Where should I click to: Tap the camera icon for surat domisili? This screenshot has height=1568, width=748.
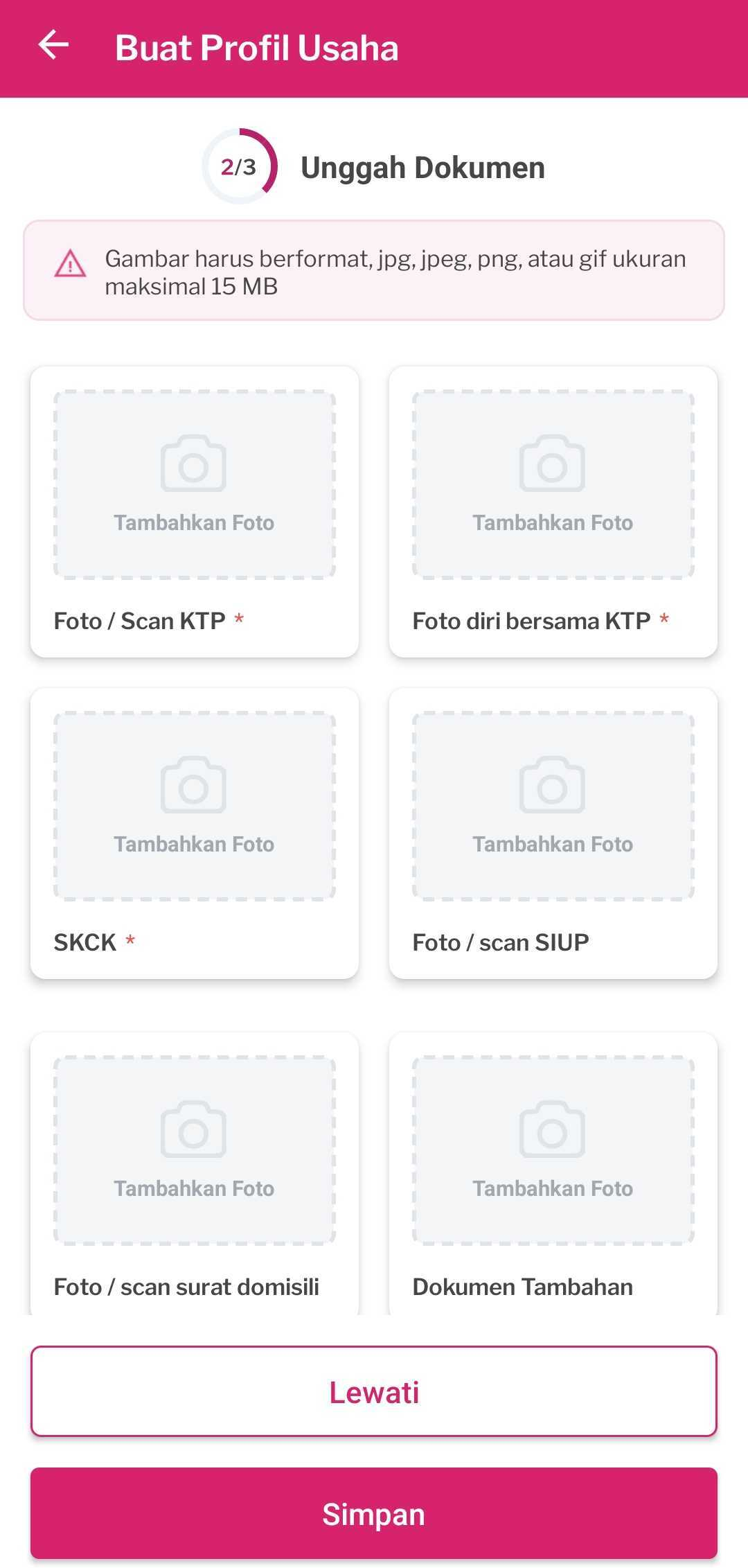194,1128
